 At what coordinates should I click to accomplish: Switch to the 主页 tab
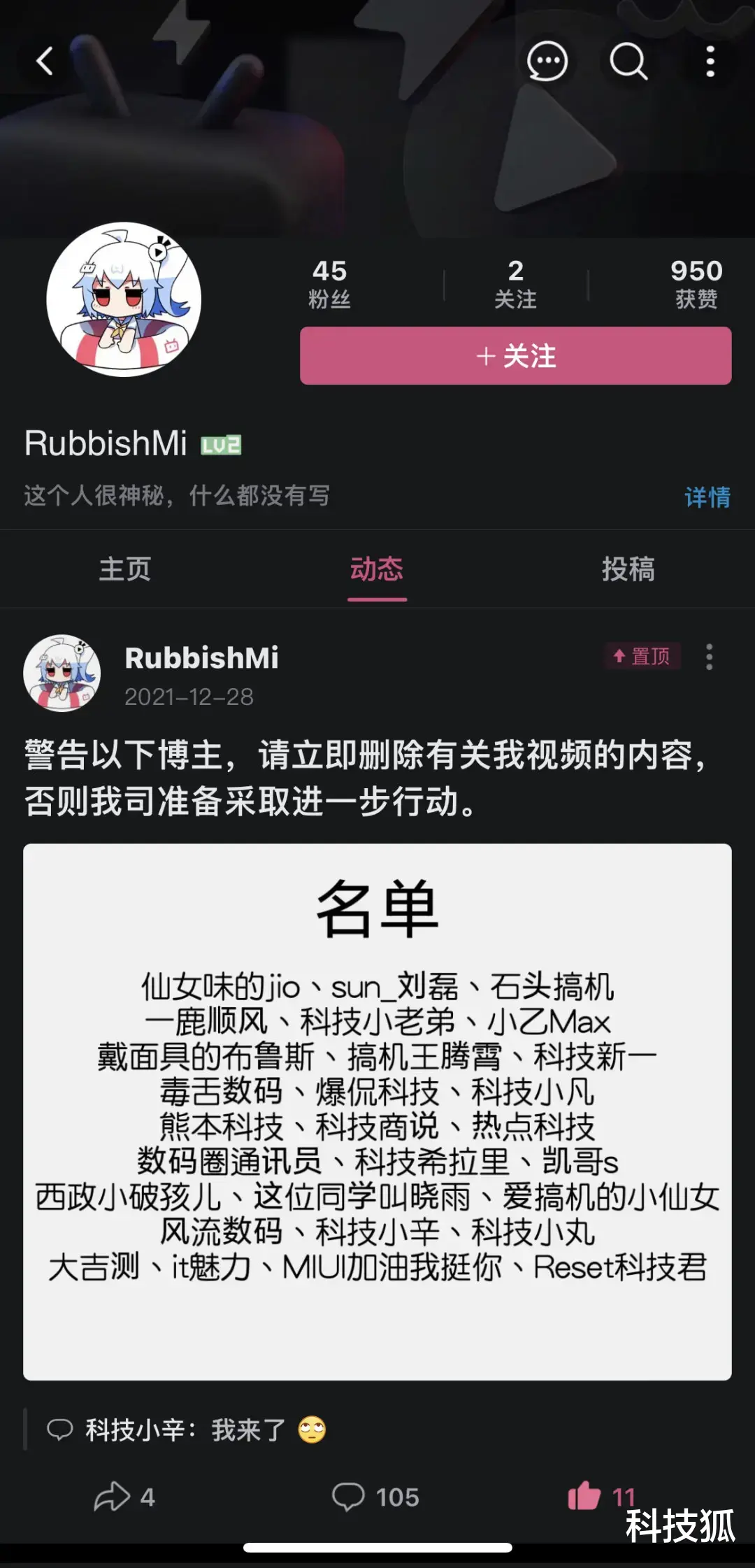(x=124, y=569)
